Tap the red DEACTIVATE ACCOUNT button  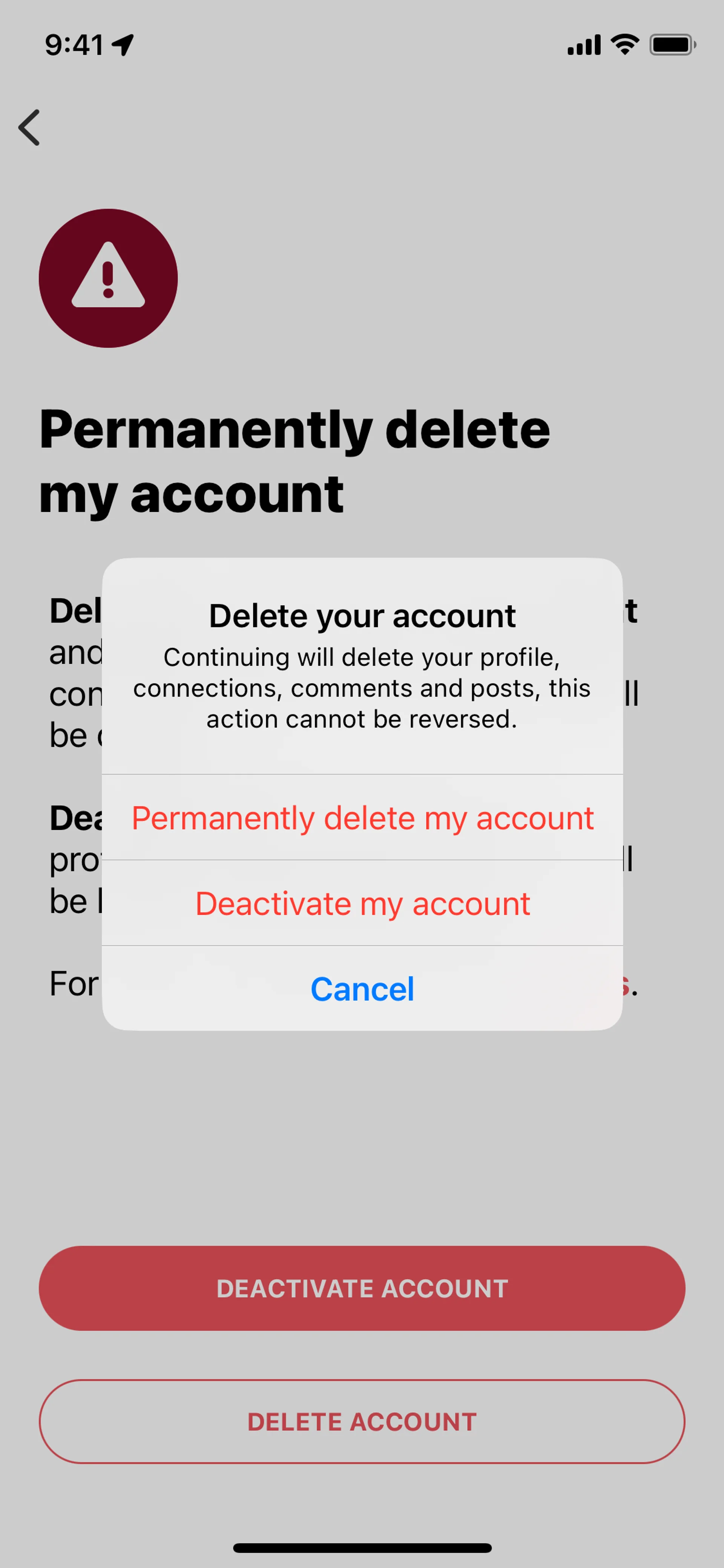(362, 1288)
